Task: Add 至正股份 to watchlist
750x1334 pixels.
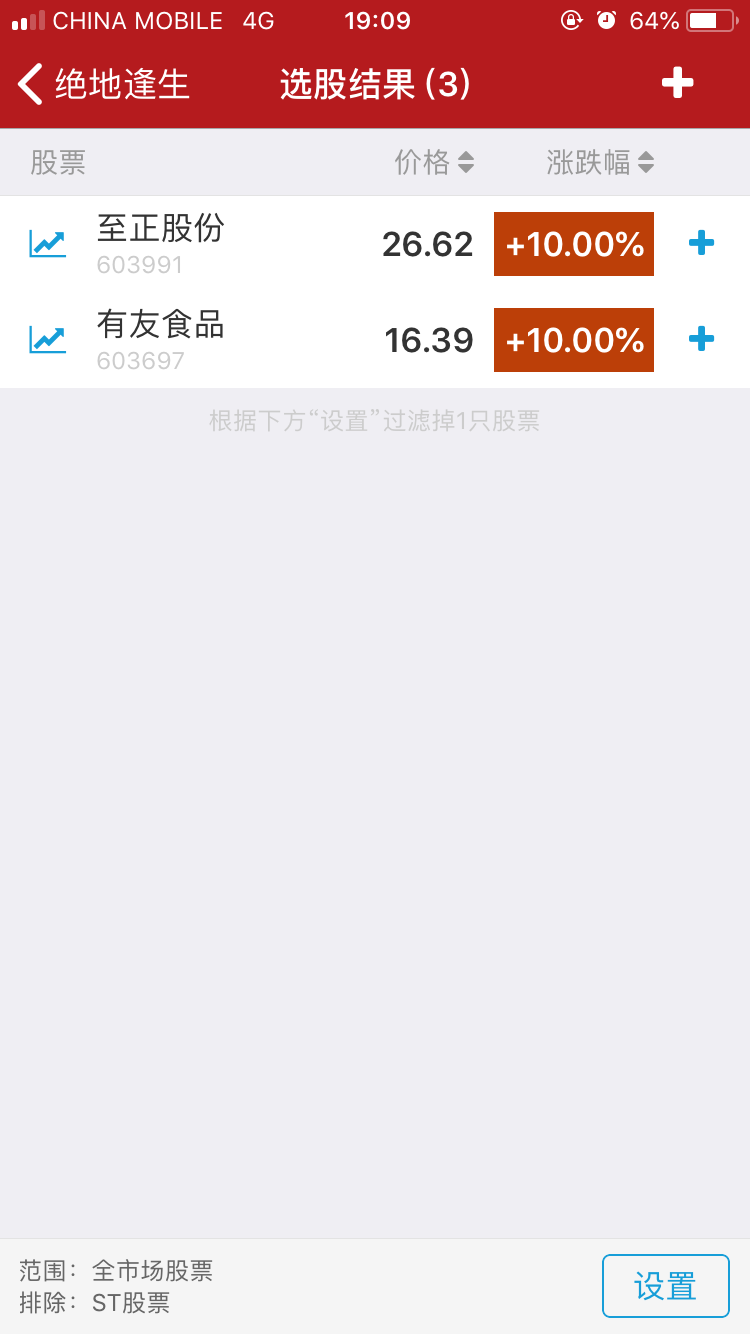Action: pos(701,243)
